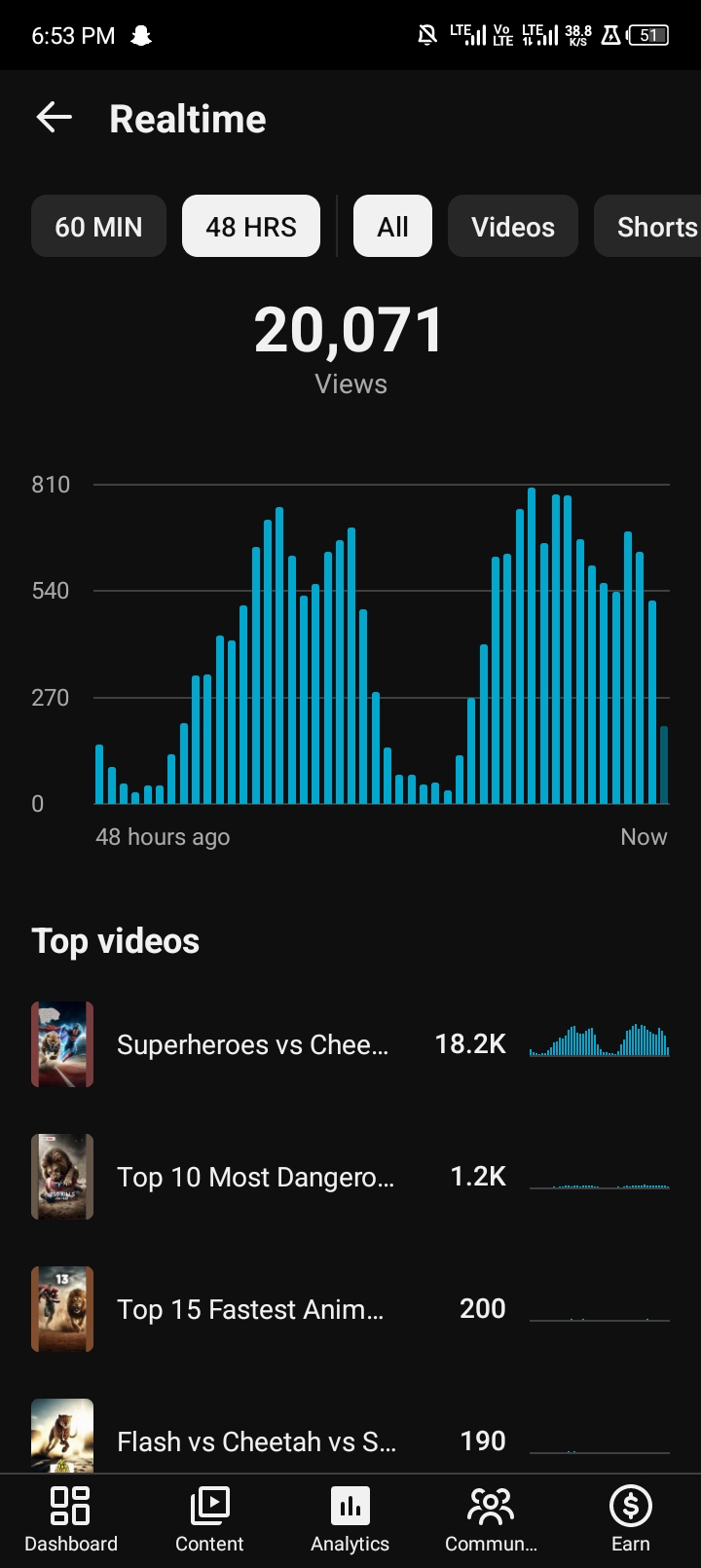Filter realtime views by Videos
Image resolution: width=701 pixels, height=1568 pixels.
[513, 227]
